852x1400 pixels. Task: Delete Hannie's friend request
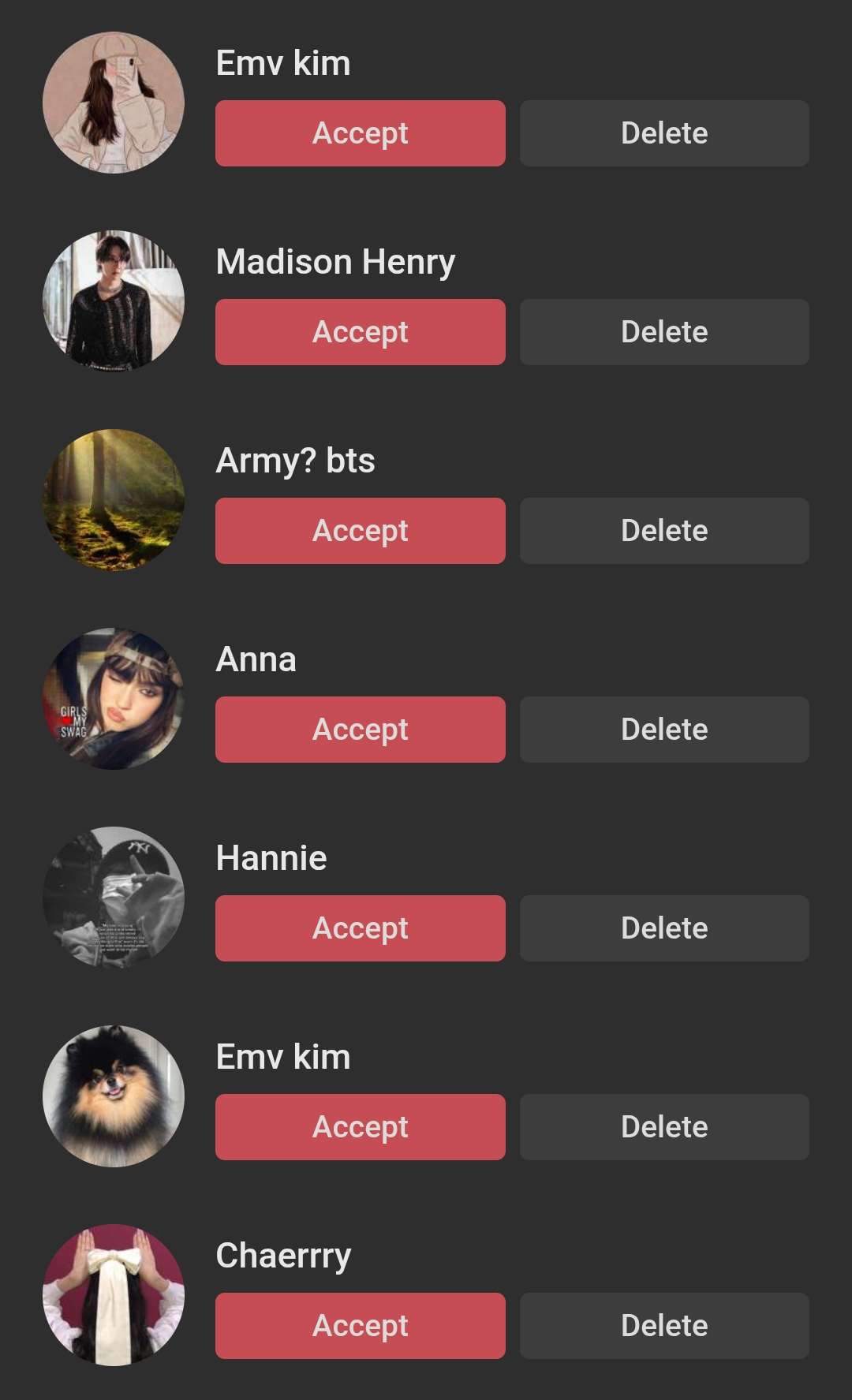point(664,928)
